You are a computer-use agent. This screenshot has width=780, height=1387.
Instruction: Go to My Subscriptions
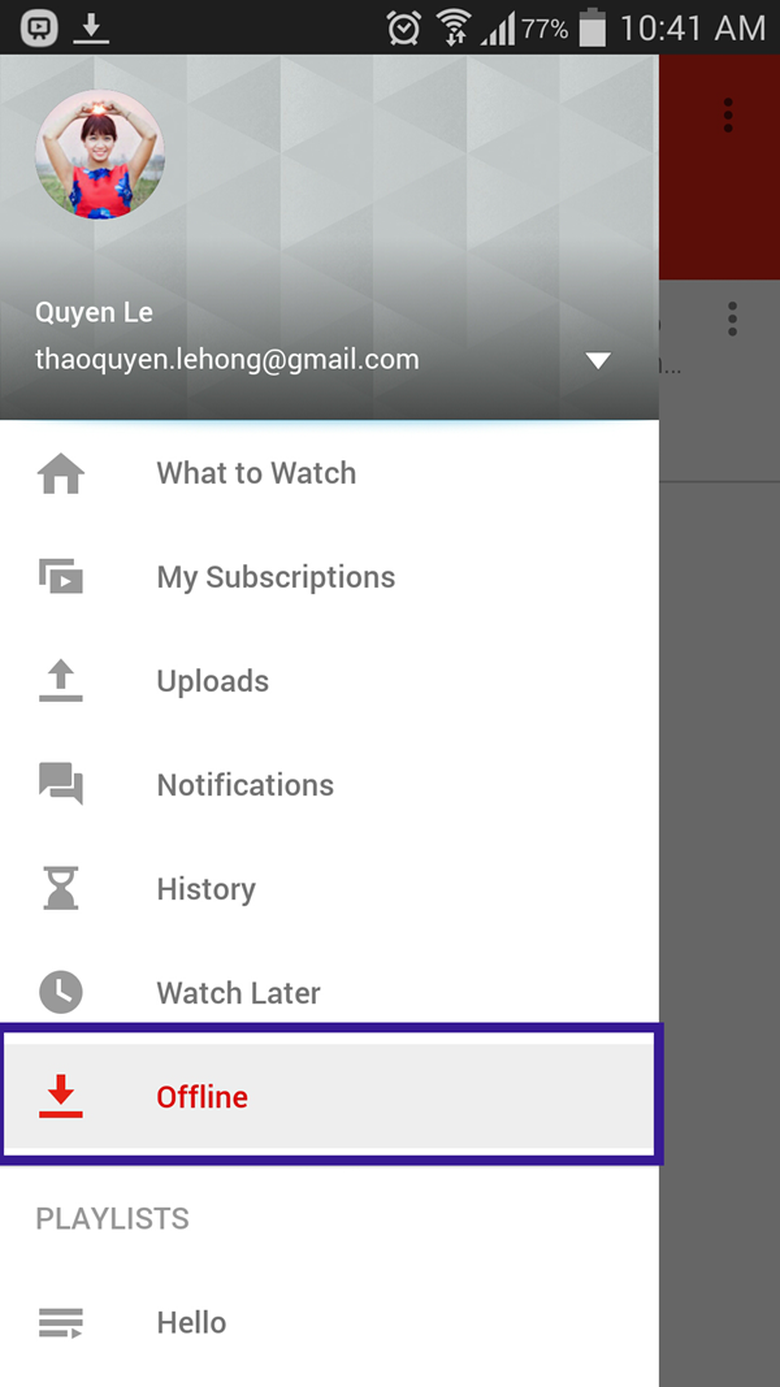(x=275, y=577)
